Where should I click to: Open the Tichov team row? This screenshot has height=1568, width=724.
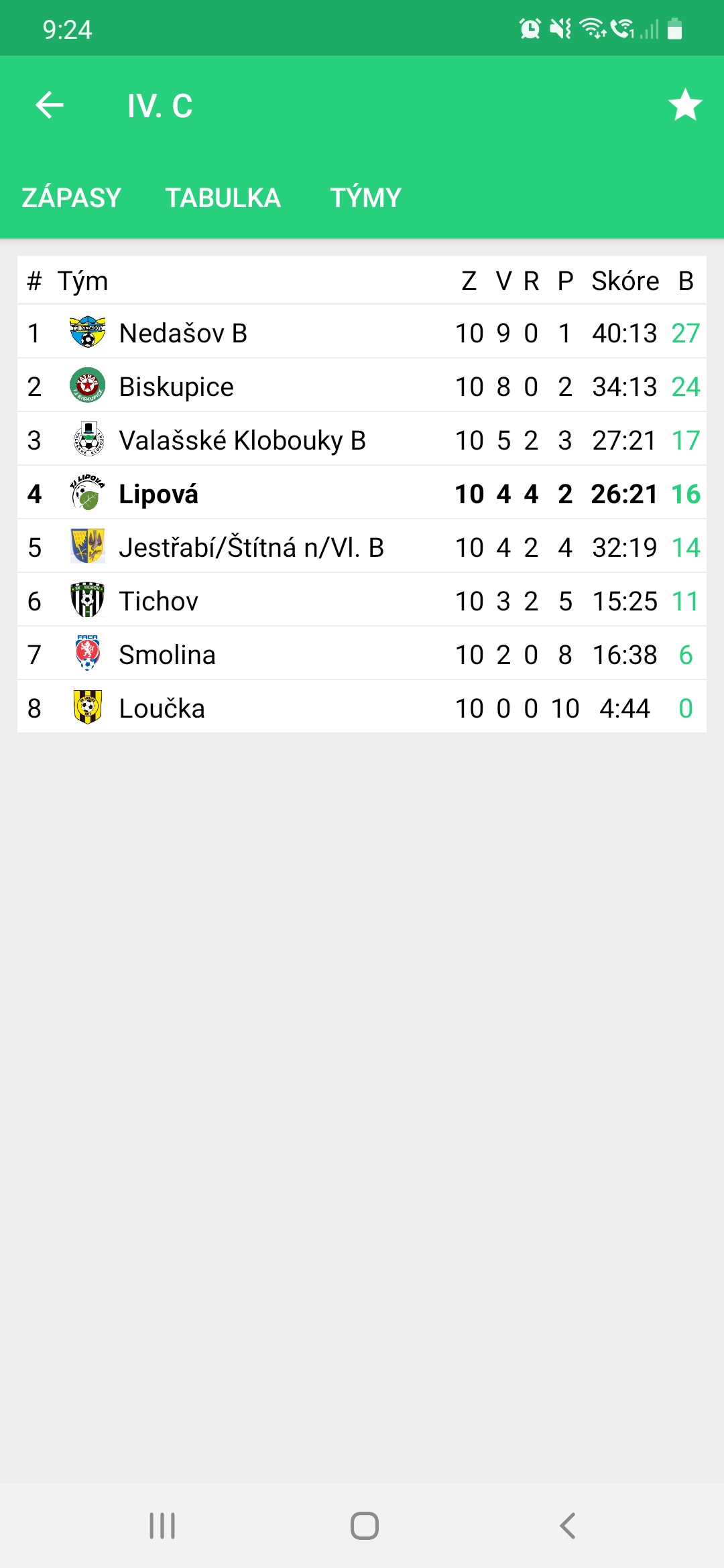tap(362, 600)
